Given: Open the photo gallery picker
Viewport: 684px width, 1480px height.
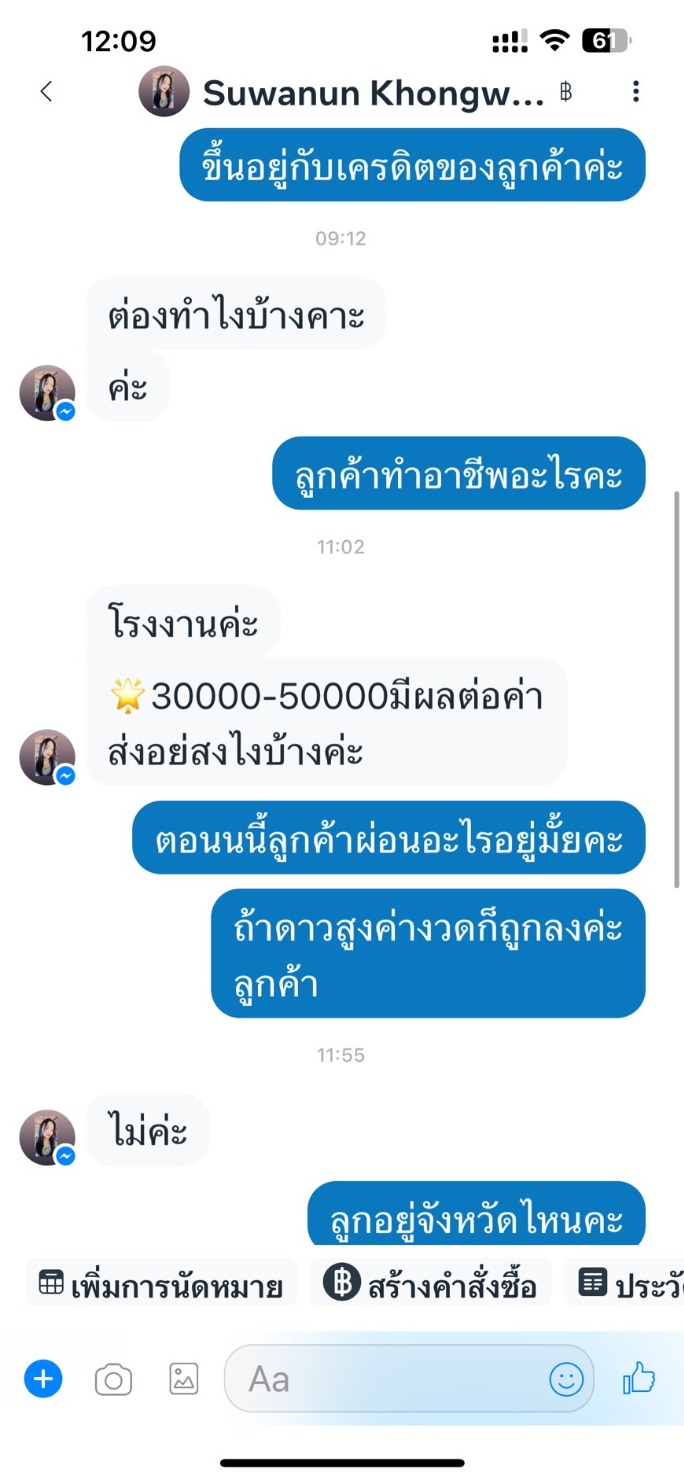Looking at the screenshot, I should [x=184, y=1380].
